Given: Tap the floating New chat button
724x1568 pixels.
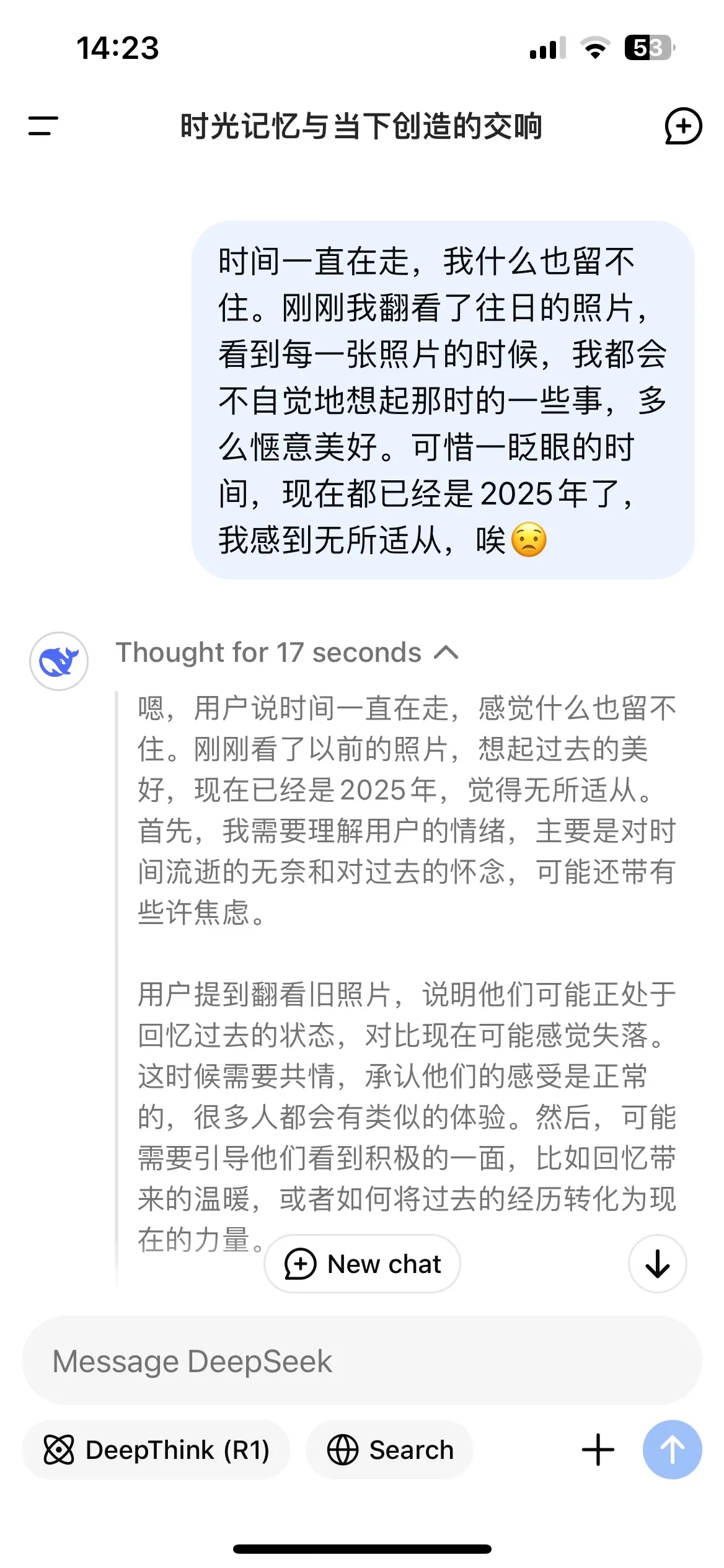Looking at the screenshot, I should pos(362,1264).
